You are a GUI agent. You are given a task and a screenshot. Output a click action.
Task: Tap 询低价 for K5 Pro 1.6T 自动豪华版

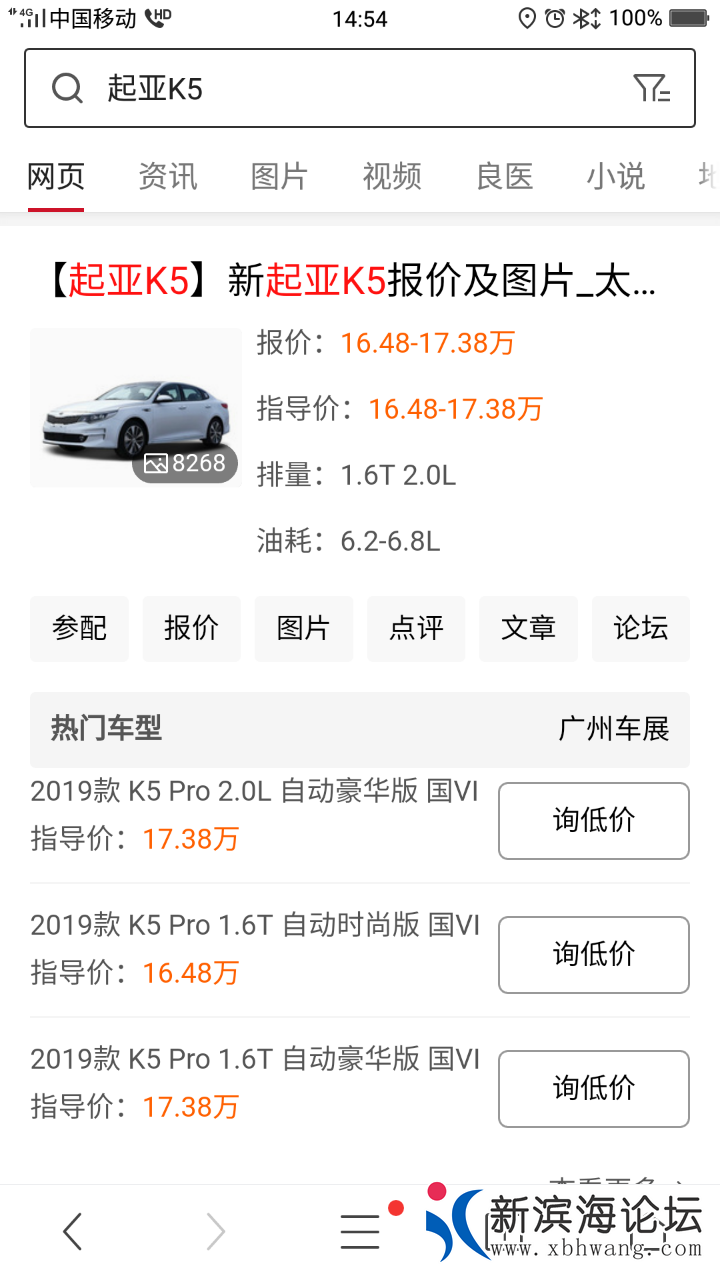[x=593, y=1089]
